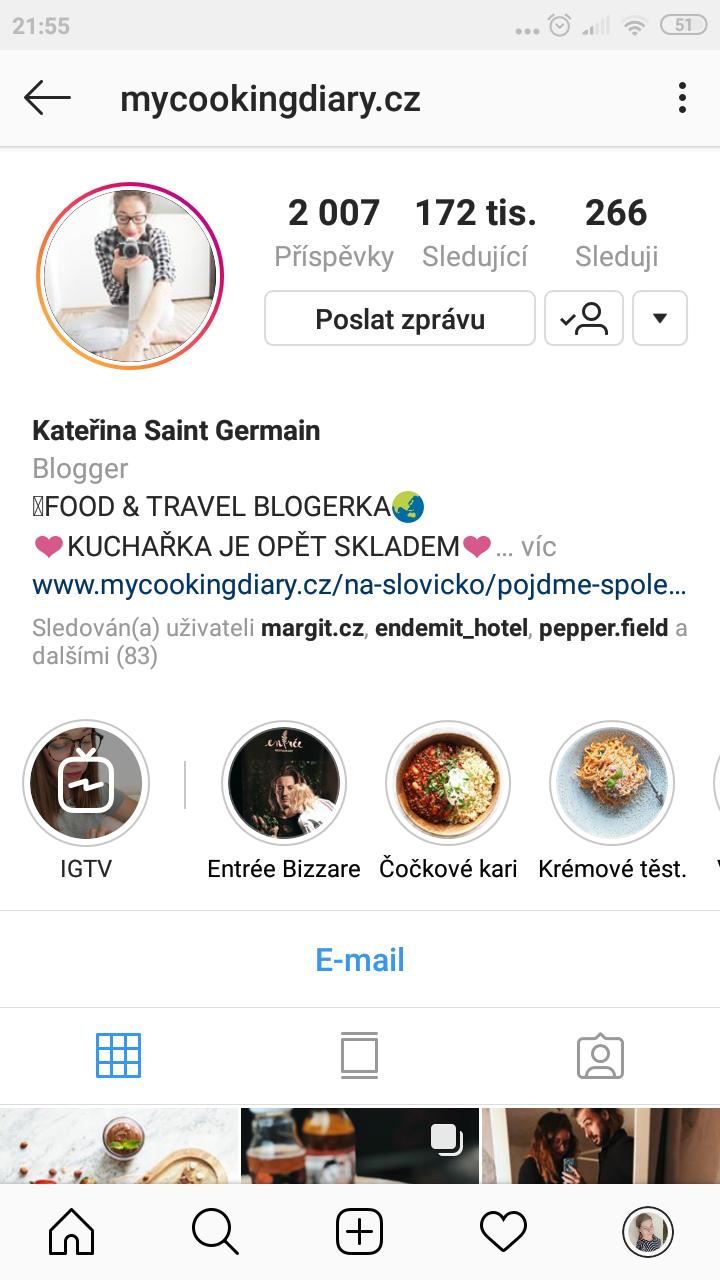720x1280 pixels.
Task: View the profile picture story
Action: 130,275
